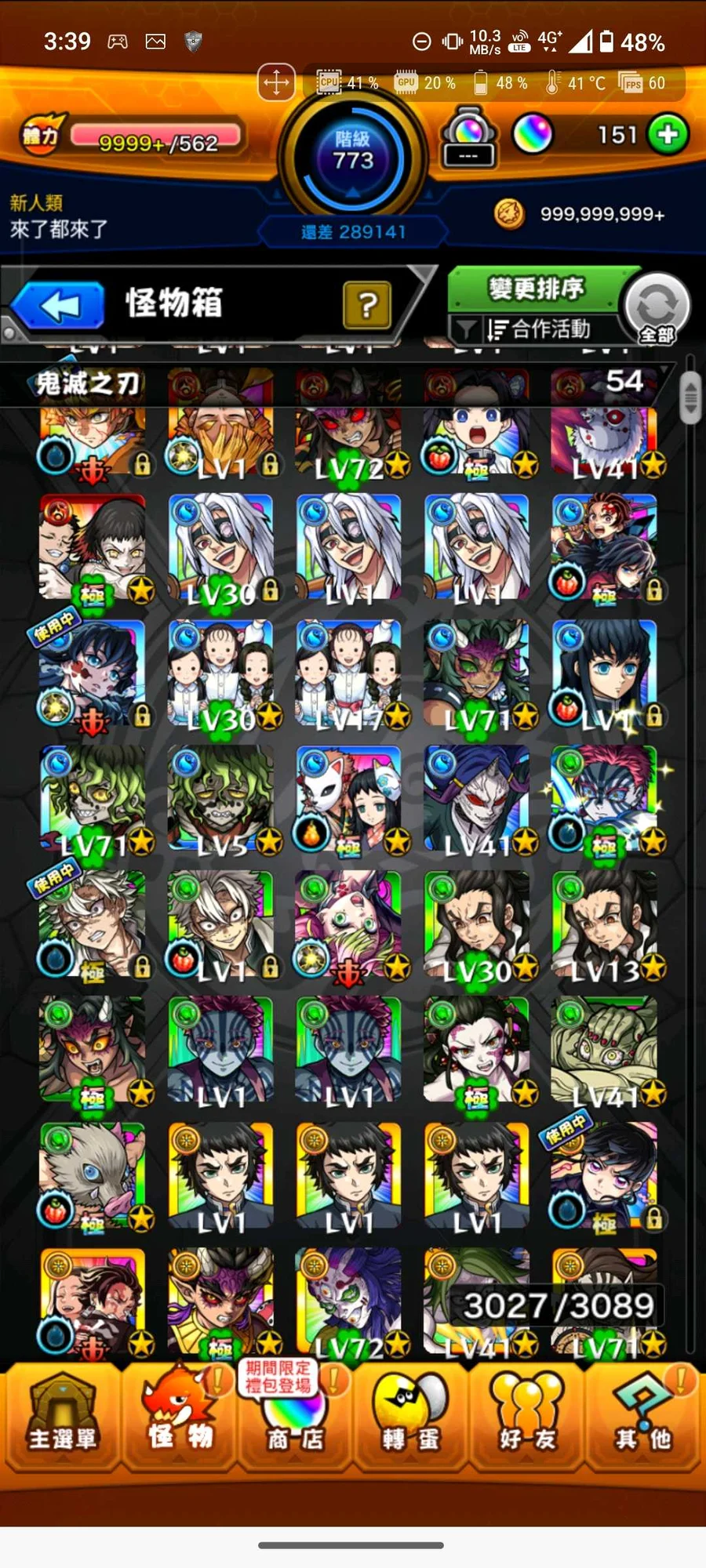Open the 主選單 main menu tab
Screen dimensions: 706x1568
62,1417
